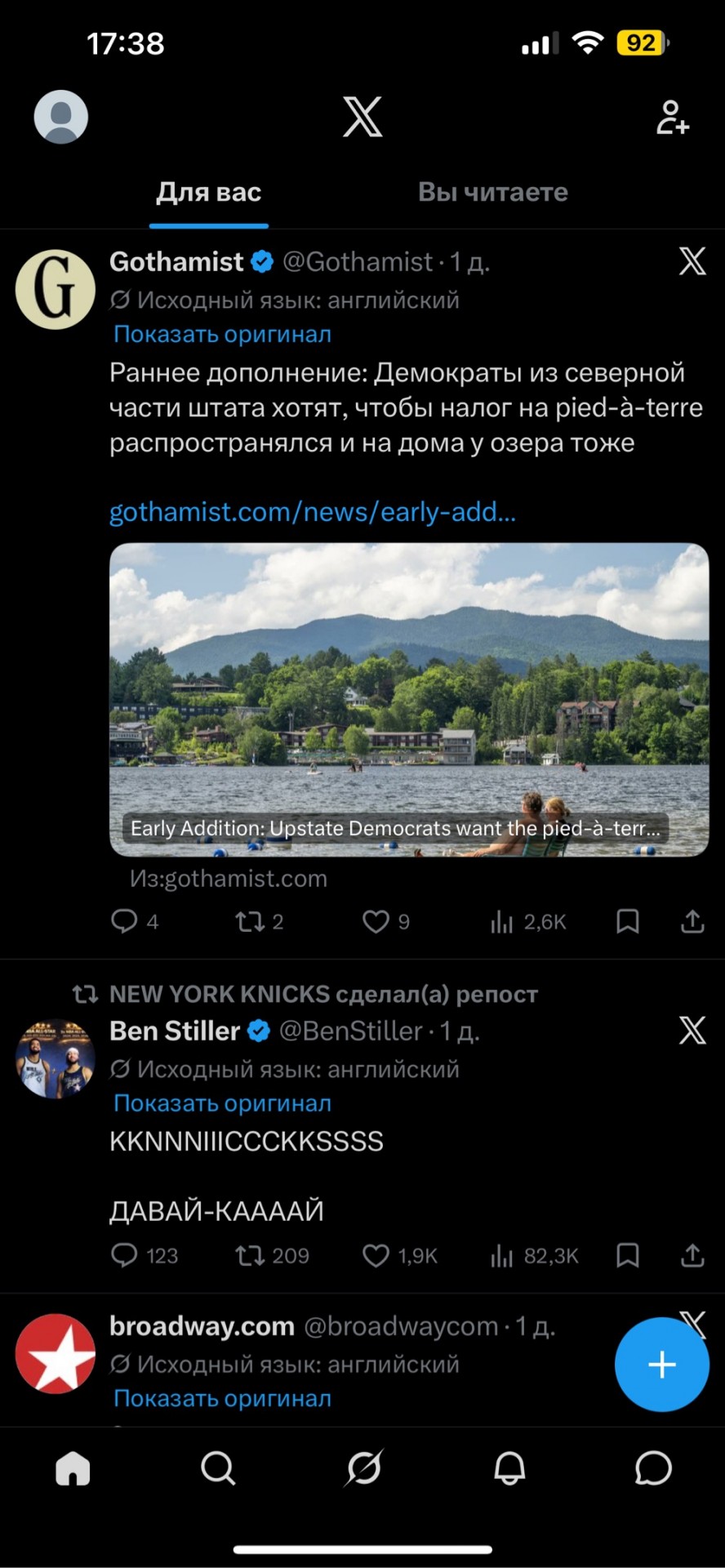Open Grok icon on Ben Stiller's post

[x=692, y=1031]
